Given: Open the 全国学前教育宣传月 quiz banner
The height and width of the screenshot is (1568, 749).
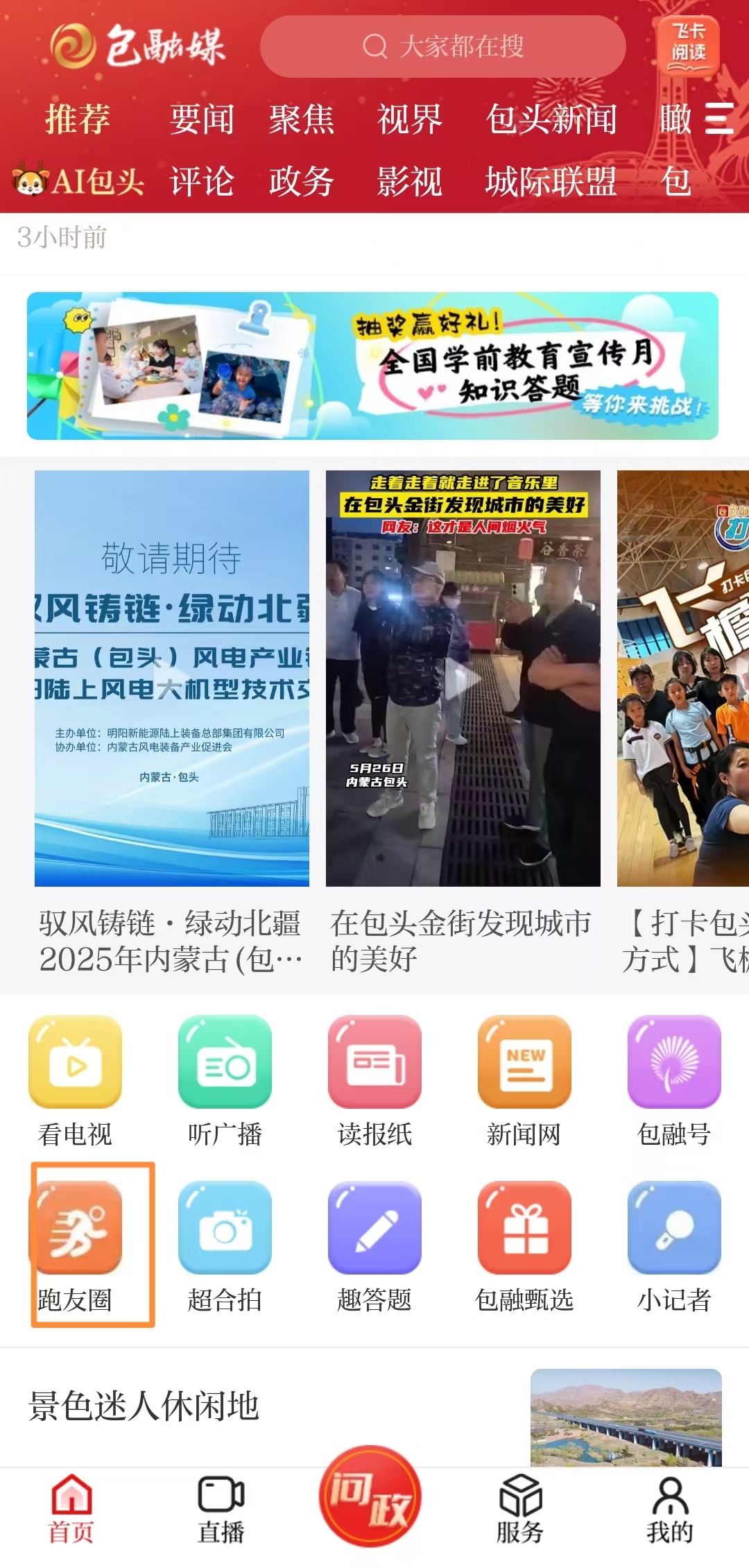Looking at the screenshot, I should (372, 366).
